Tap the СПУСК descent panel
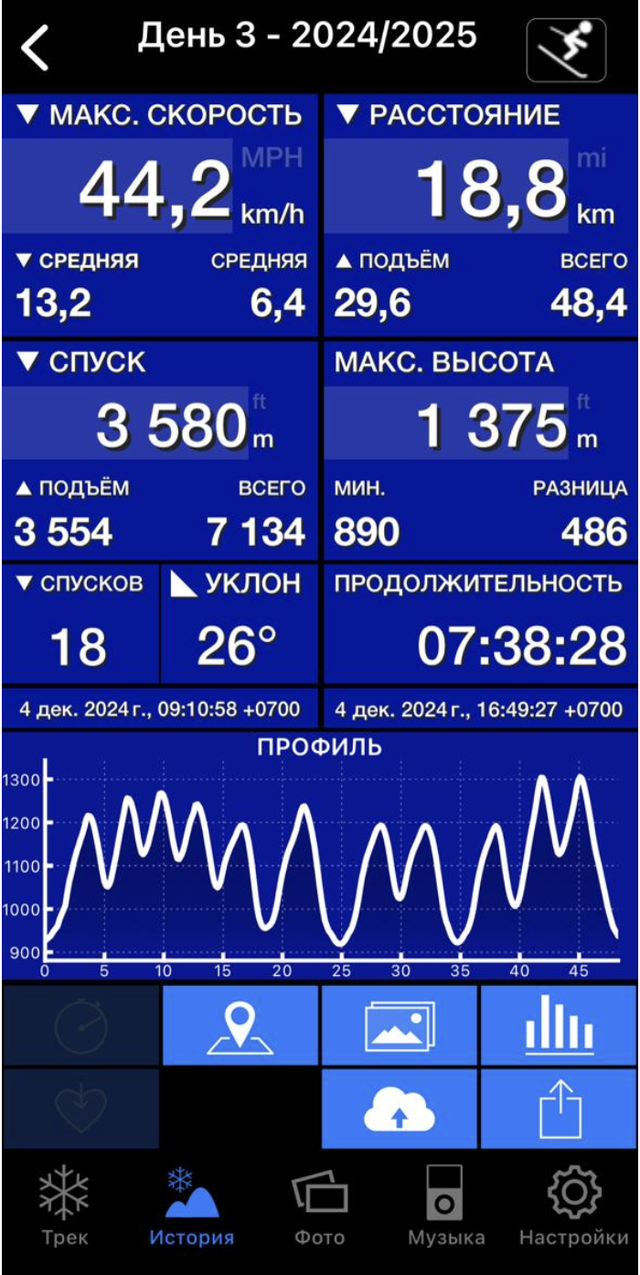Viewport: 640px width, 1275px height. 160,450
